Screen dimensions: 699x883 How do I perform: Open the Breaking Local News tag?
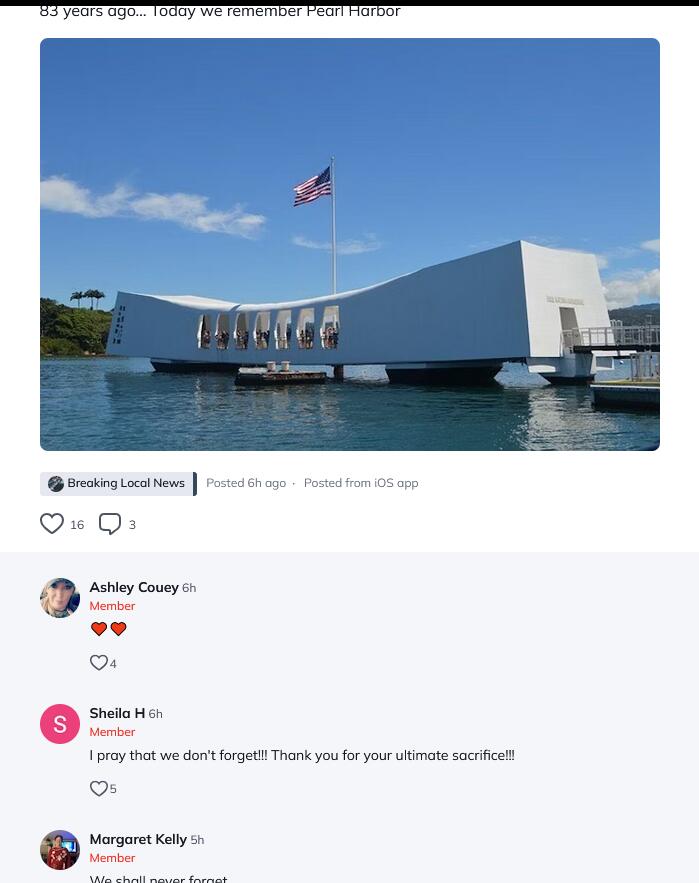pyautogui.click(x=118, y=483)
